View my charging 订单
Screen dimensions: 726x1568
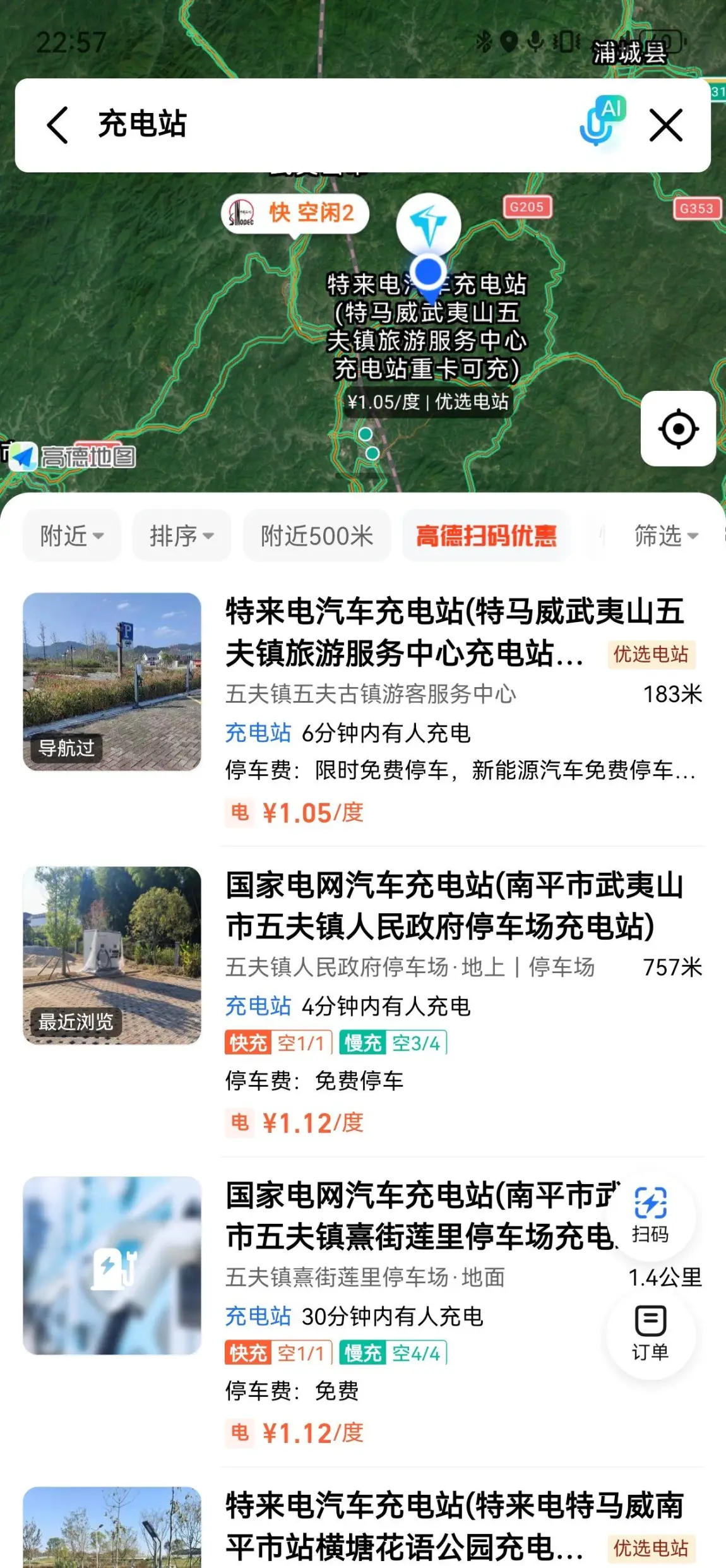point(650,1332)
